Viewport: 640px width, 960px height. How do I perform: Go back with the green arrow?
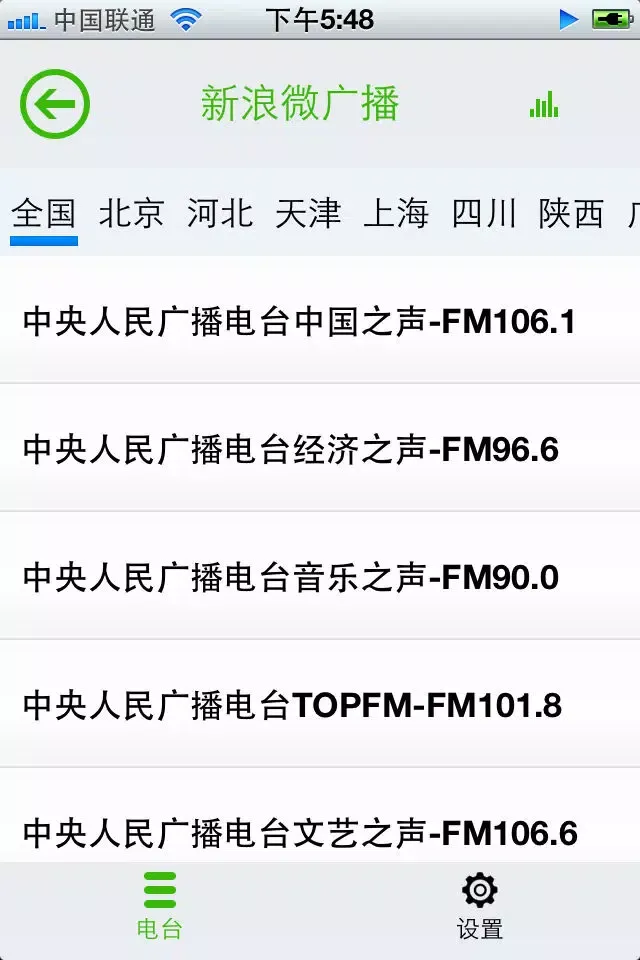(55, 104)
